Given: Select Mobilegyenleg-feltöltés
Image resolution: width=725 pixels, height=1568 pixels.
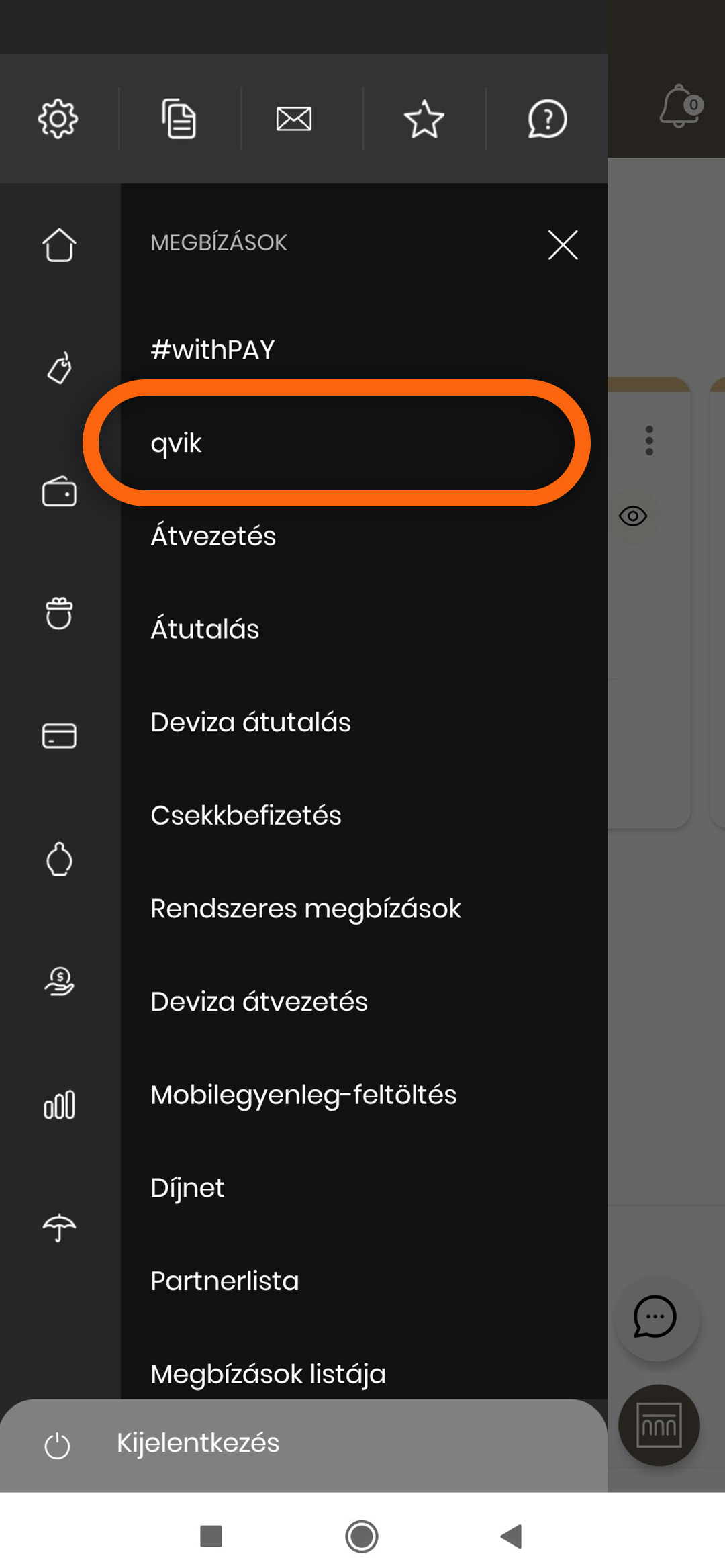Looking at the screenshot, I should (x=303, y=1095).
